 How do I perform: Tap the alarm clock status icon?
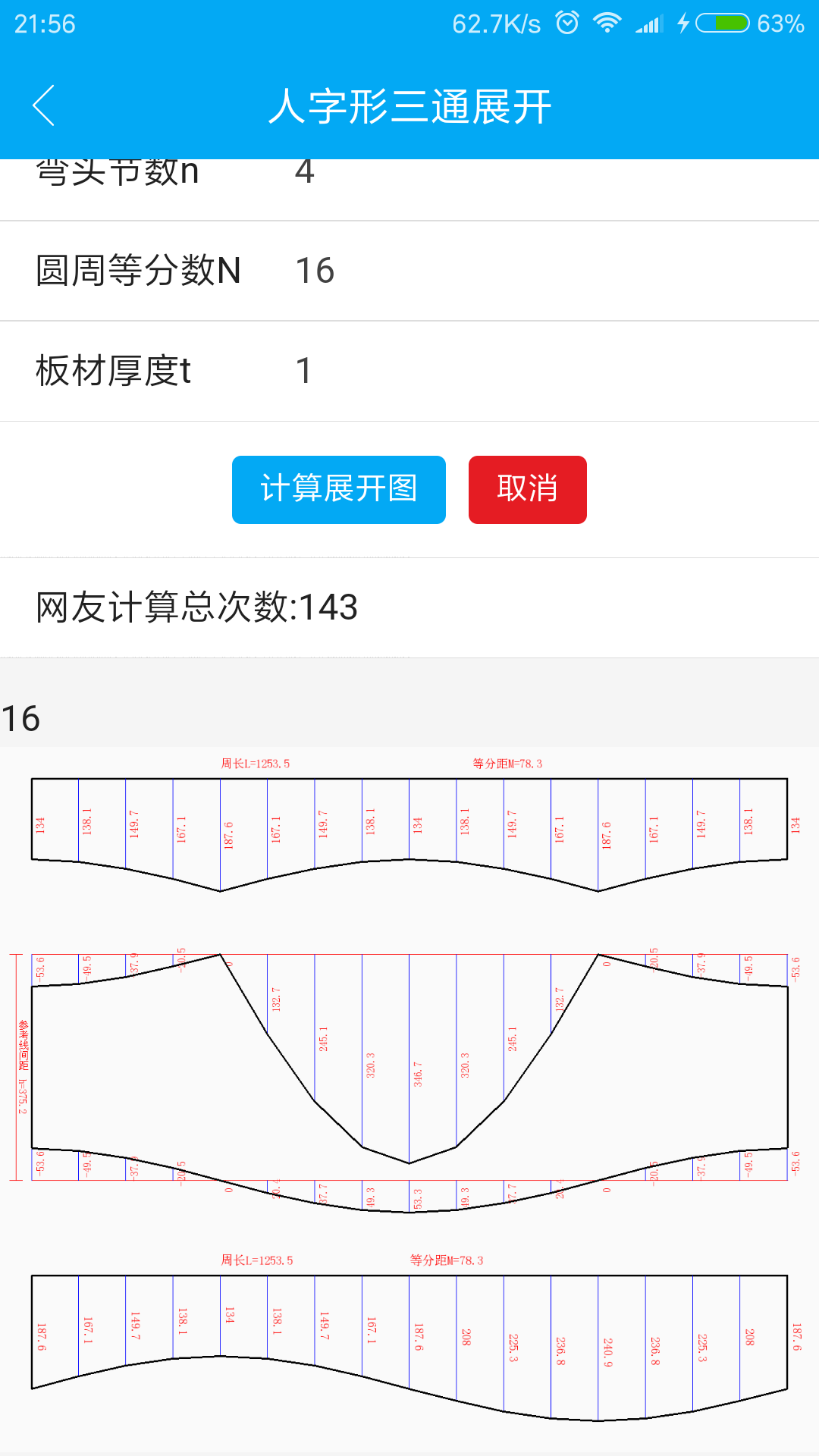(566, 23)
